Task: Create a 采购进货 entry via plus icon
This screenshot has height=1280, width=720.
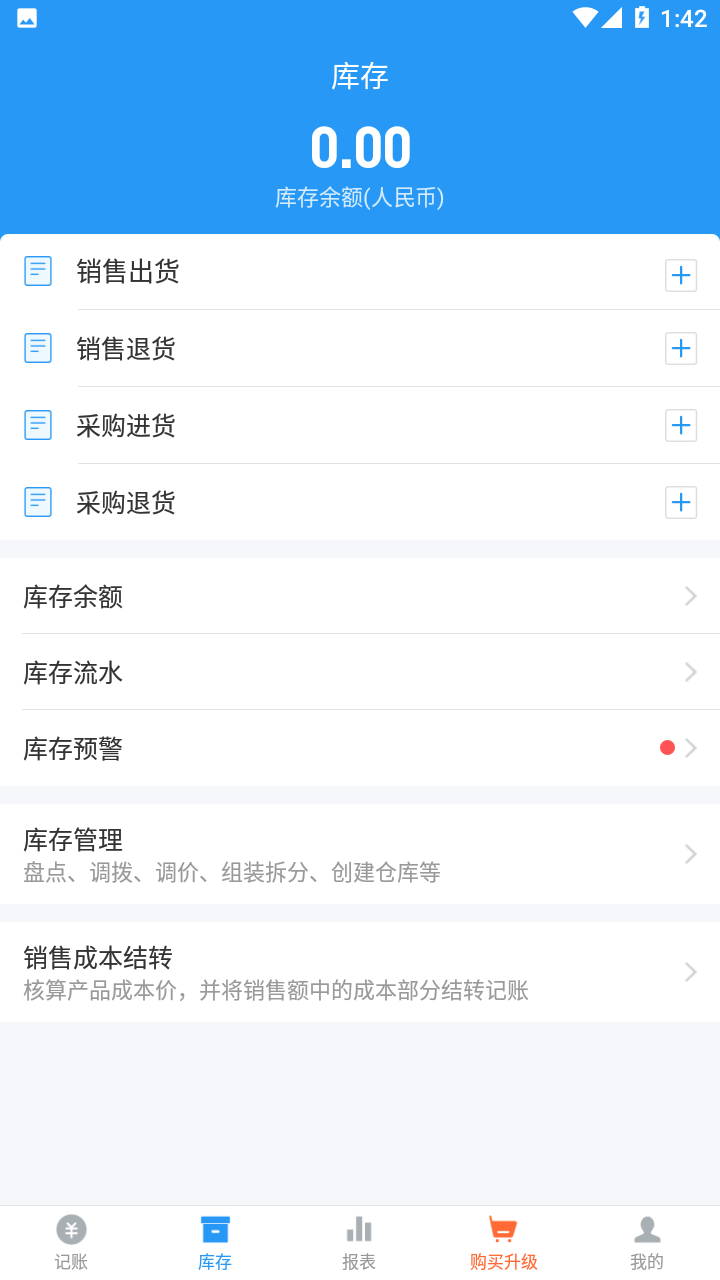Action: [681, 425]
